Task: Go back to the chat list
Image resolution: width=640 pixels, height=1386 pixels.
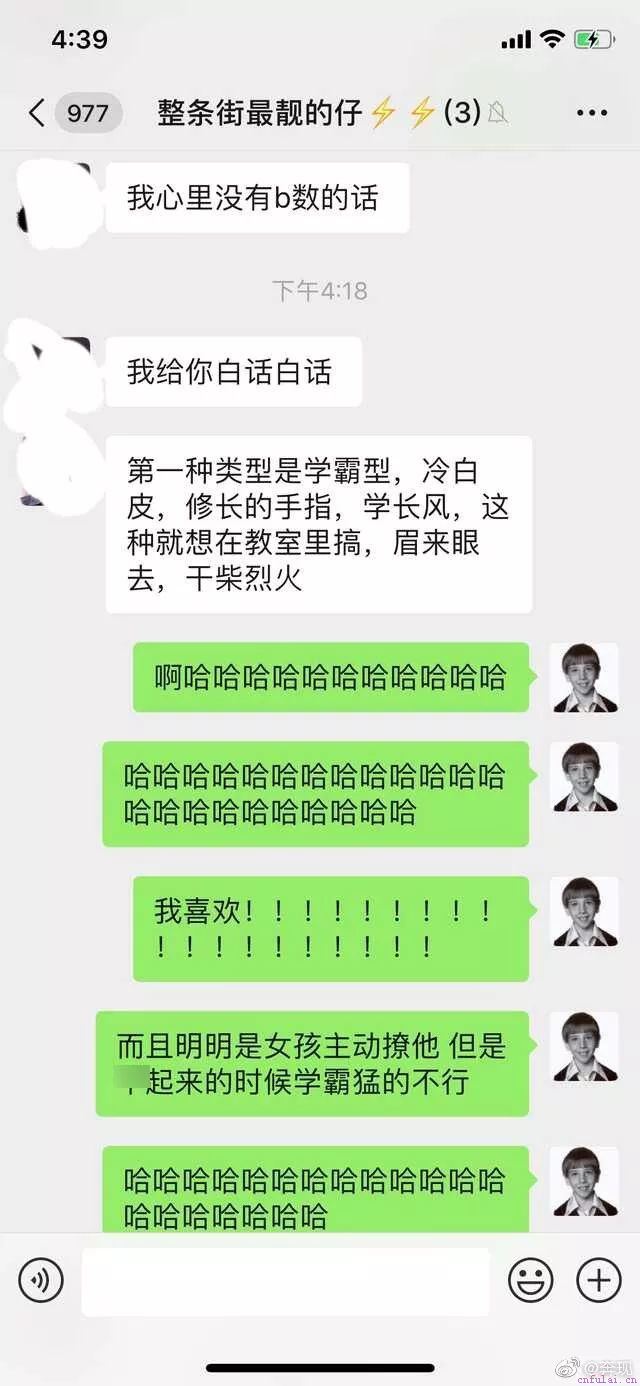Action: [37, 113]
